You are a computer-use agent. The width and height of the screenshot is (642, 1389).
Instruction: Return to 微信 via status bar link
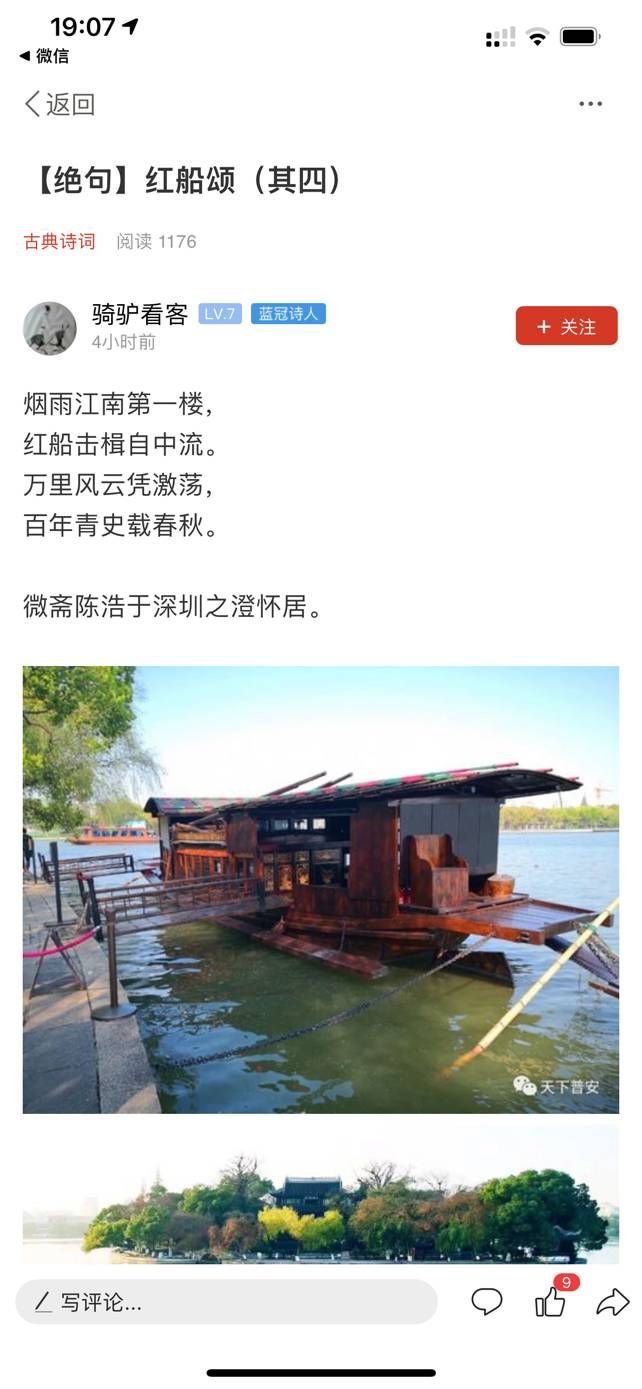pyautogui.click(x=45, y=56)
